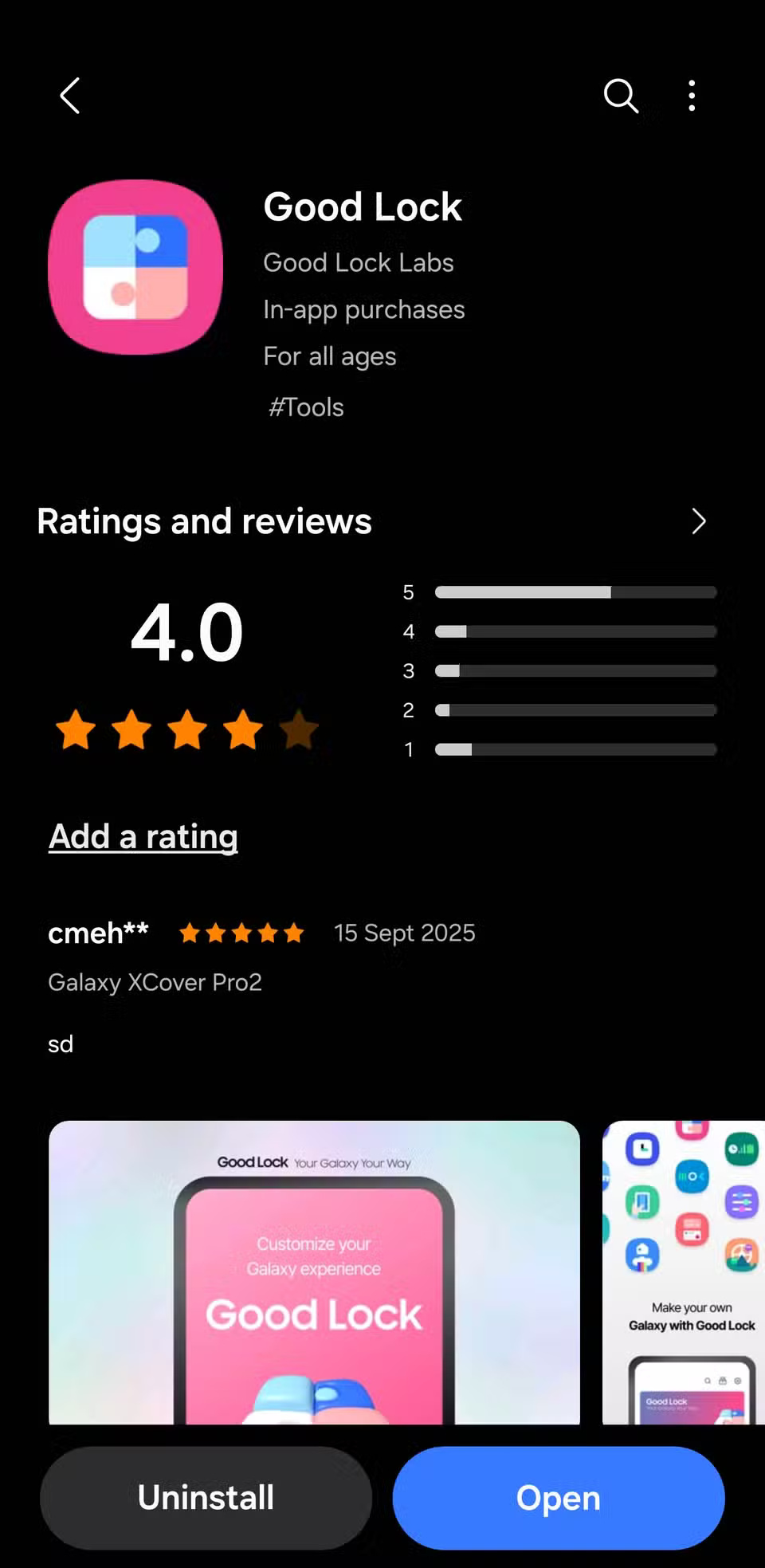Tap the Add a rating link

pos(143,837)
